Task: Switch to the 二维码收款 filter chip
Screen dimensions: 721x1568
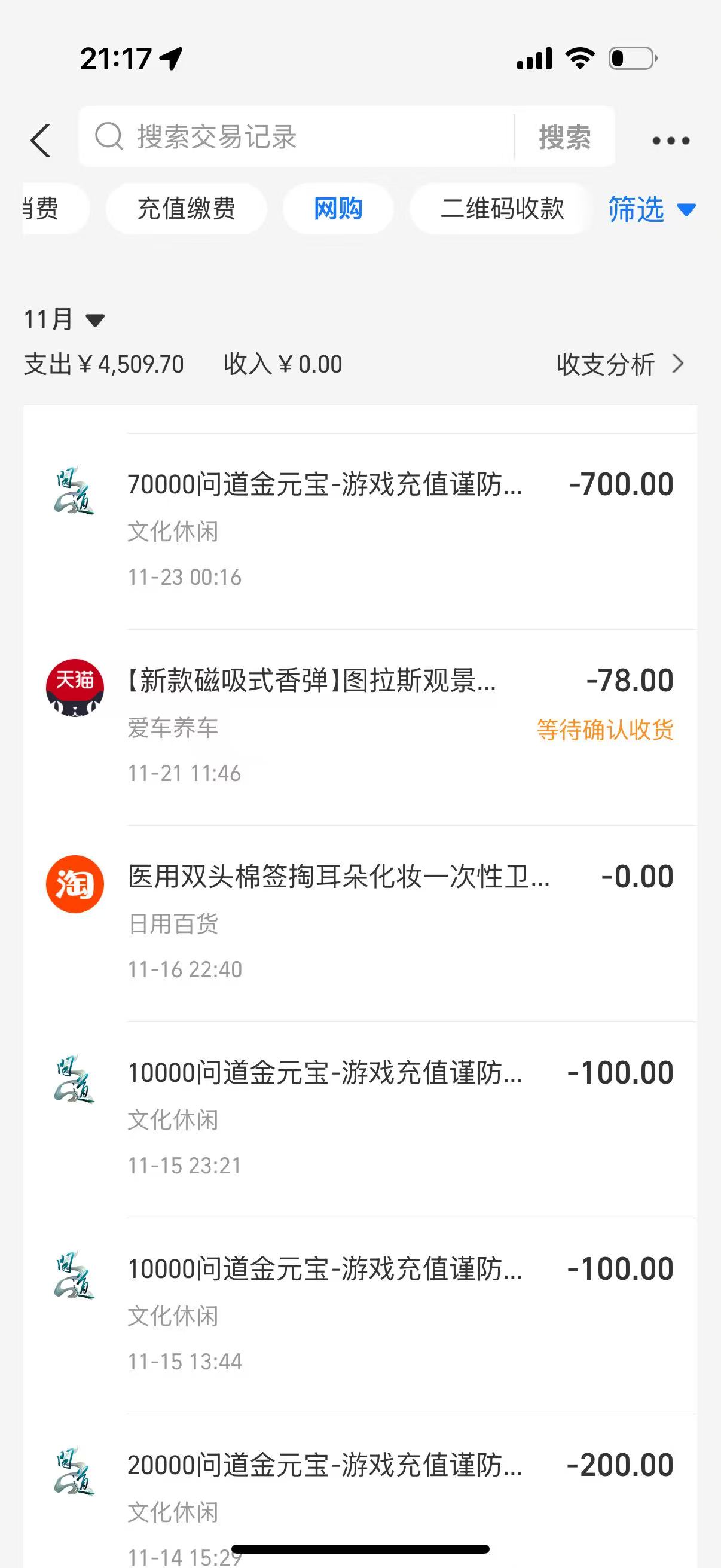Action: (502, 209)
